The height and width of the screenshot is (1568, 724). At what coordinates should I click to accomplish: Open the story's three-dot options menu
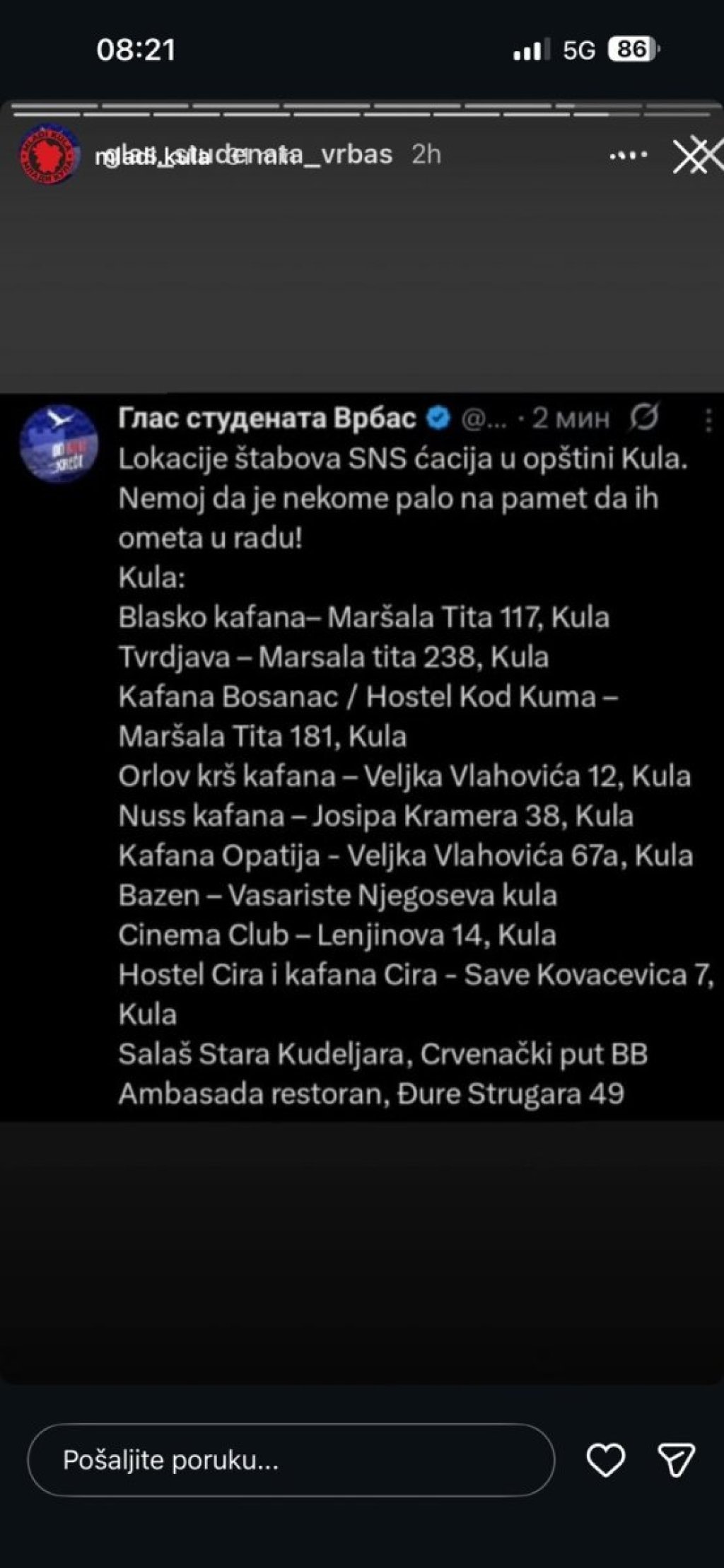coord(628,155)
